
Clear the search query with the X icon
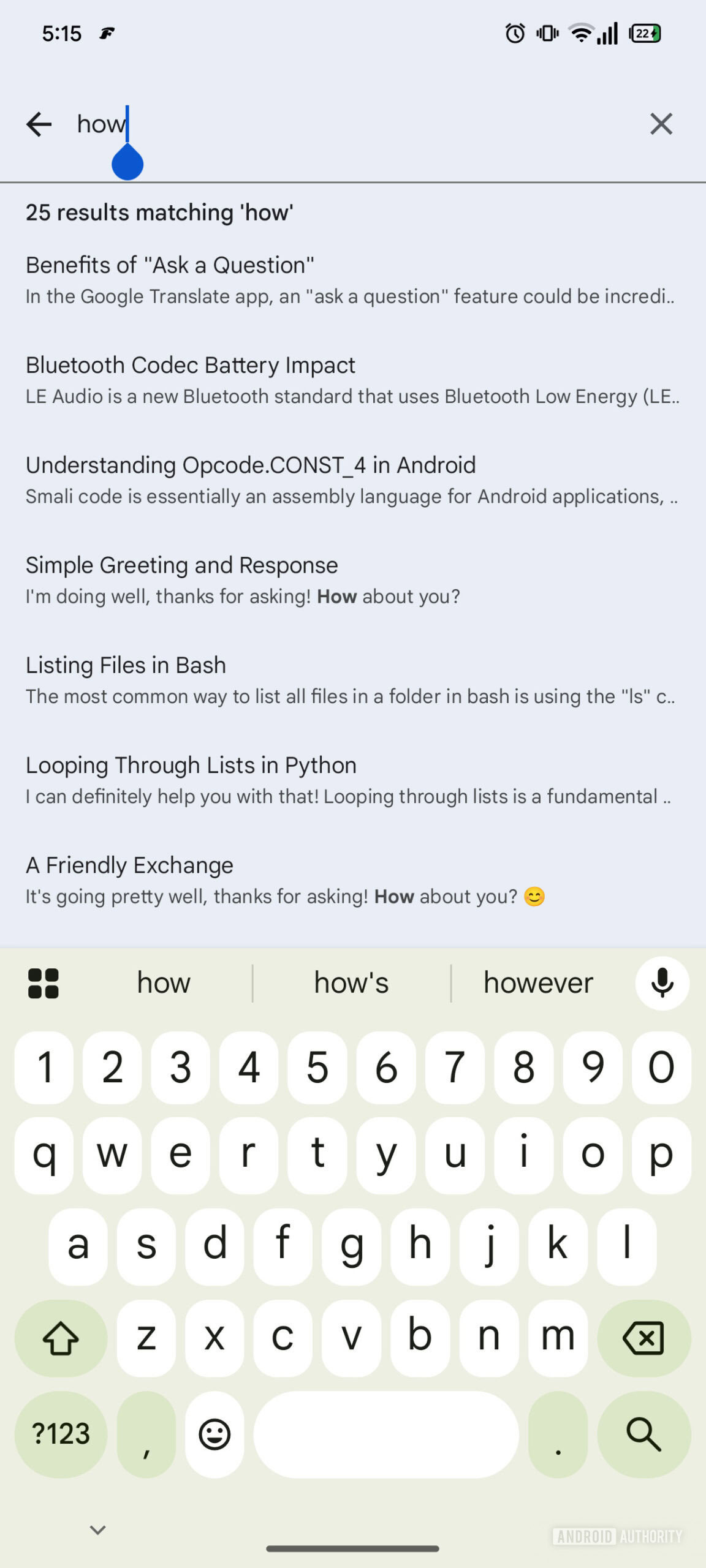[x=661, y=124]
